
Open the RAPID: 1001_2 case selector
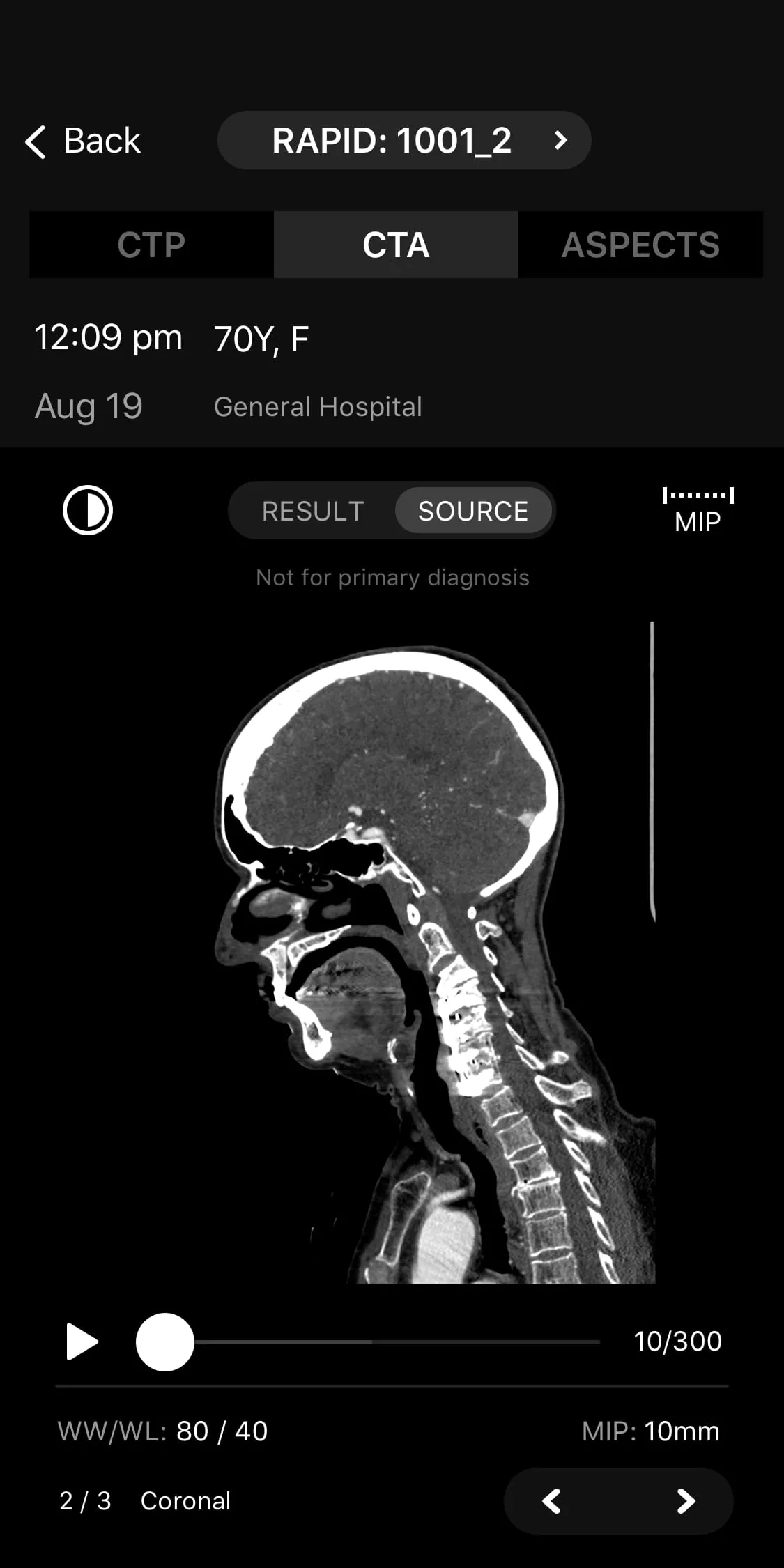tap(404, 141)
